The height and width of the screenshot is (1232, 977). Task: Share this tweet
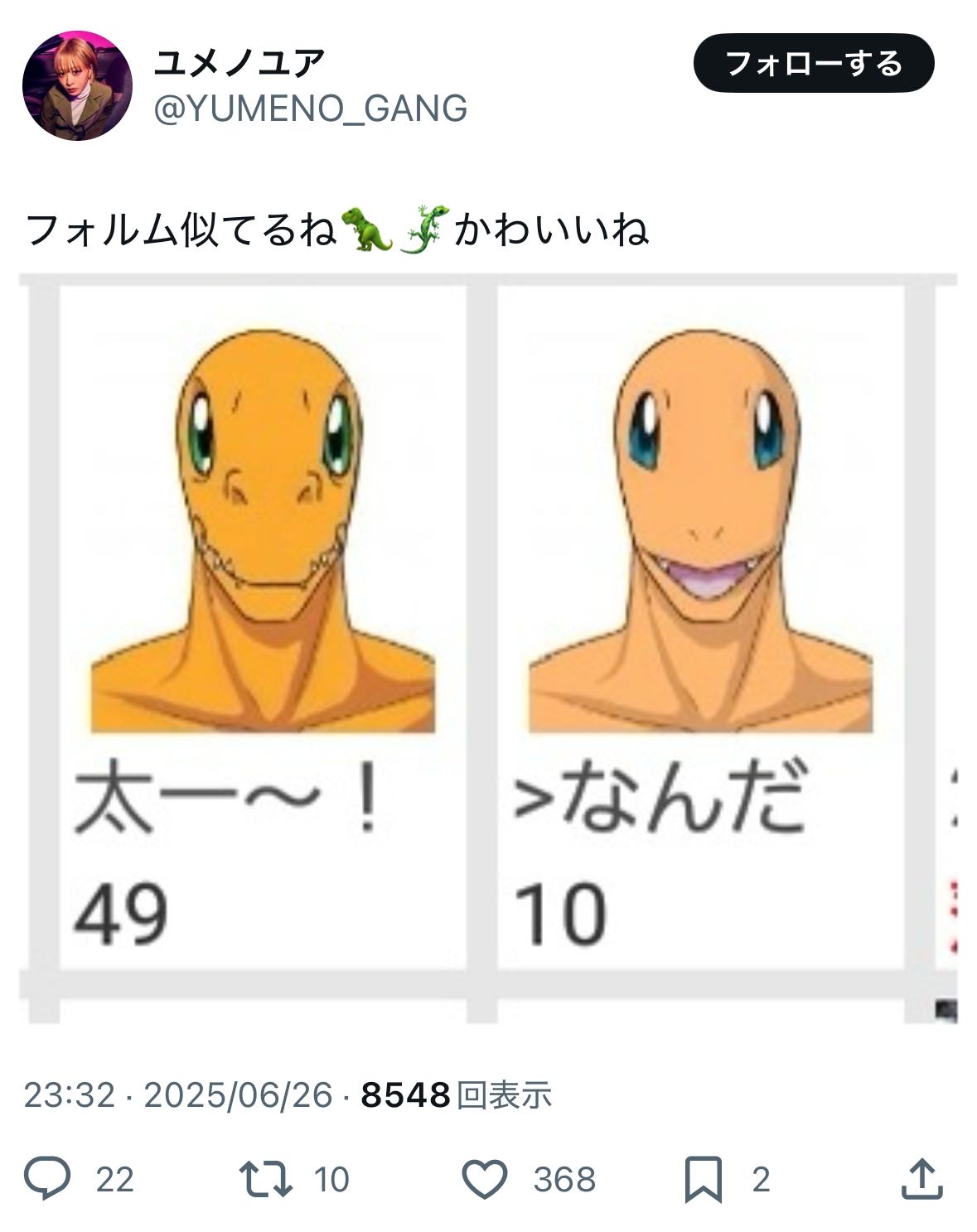tap(922, 1178)
